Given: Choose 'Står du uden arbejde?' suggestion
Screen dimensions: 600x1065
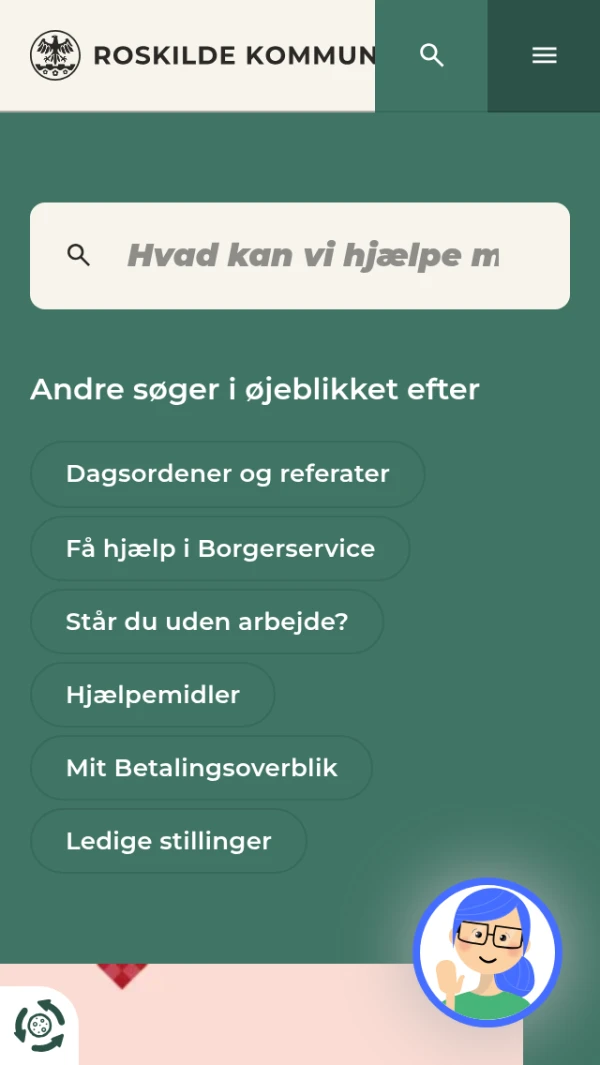Looking at the screenshot, I should [x=207, y=622].
